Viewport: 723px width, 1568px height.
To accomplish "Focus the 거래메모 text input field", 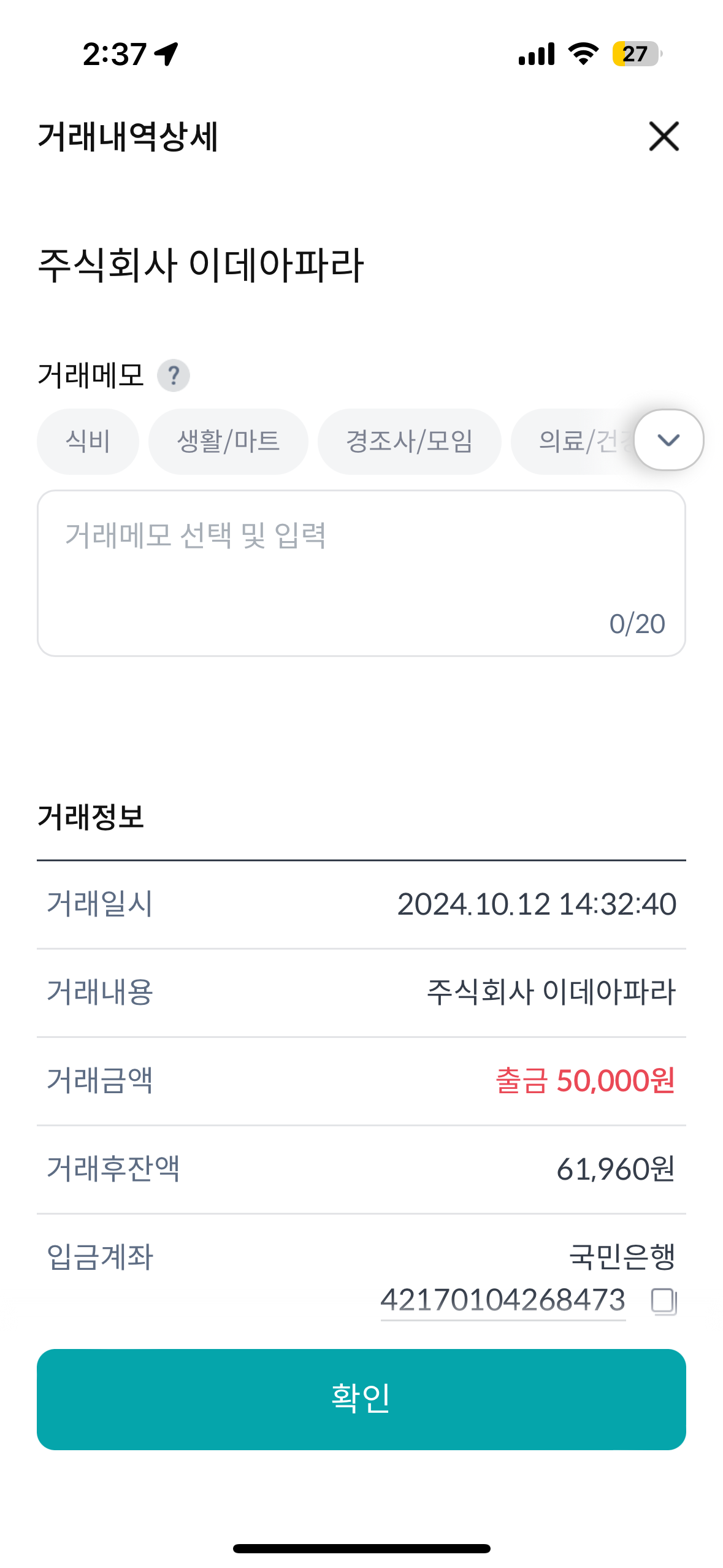I will [x=361, y=573].
